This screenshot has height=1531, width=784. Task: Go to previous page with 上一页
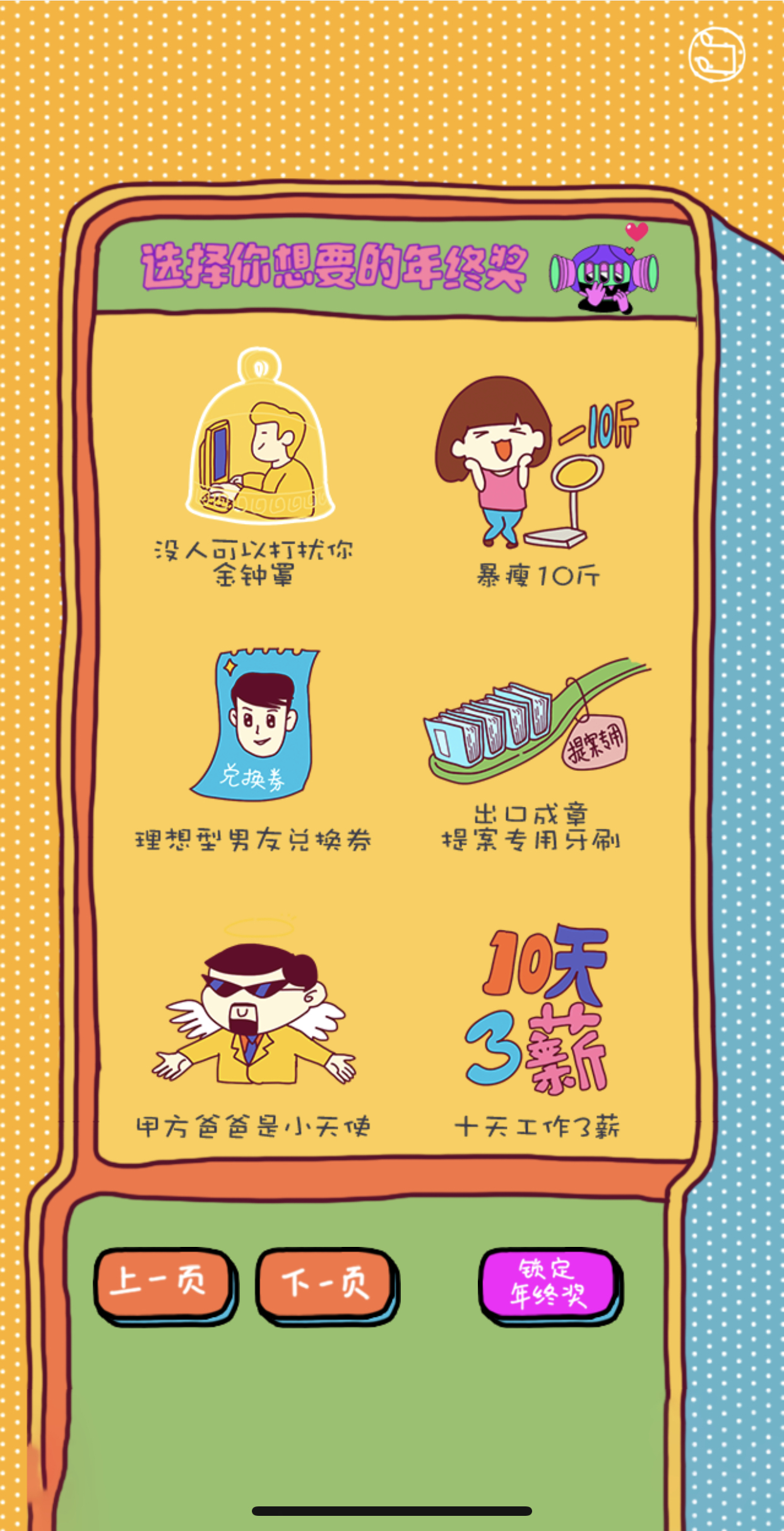click(x=163, y=1282)
